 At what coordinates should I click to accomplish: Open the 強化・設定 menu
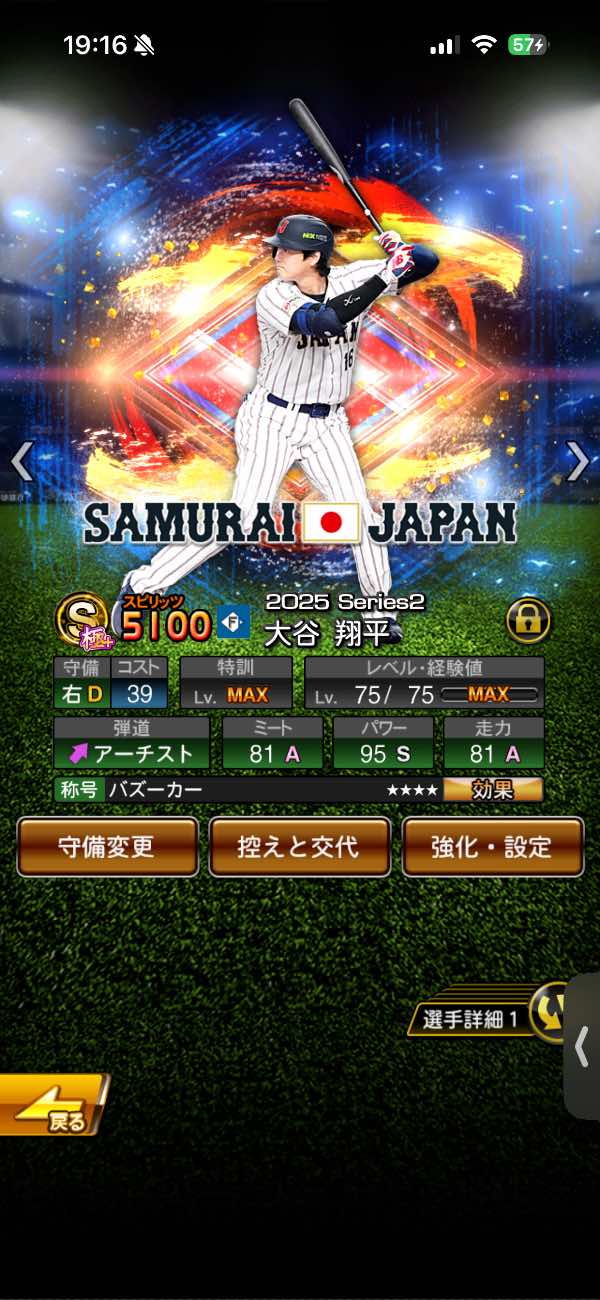click(492, 846)
